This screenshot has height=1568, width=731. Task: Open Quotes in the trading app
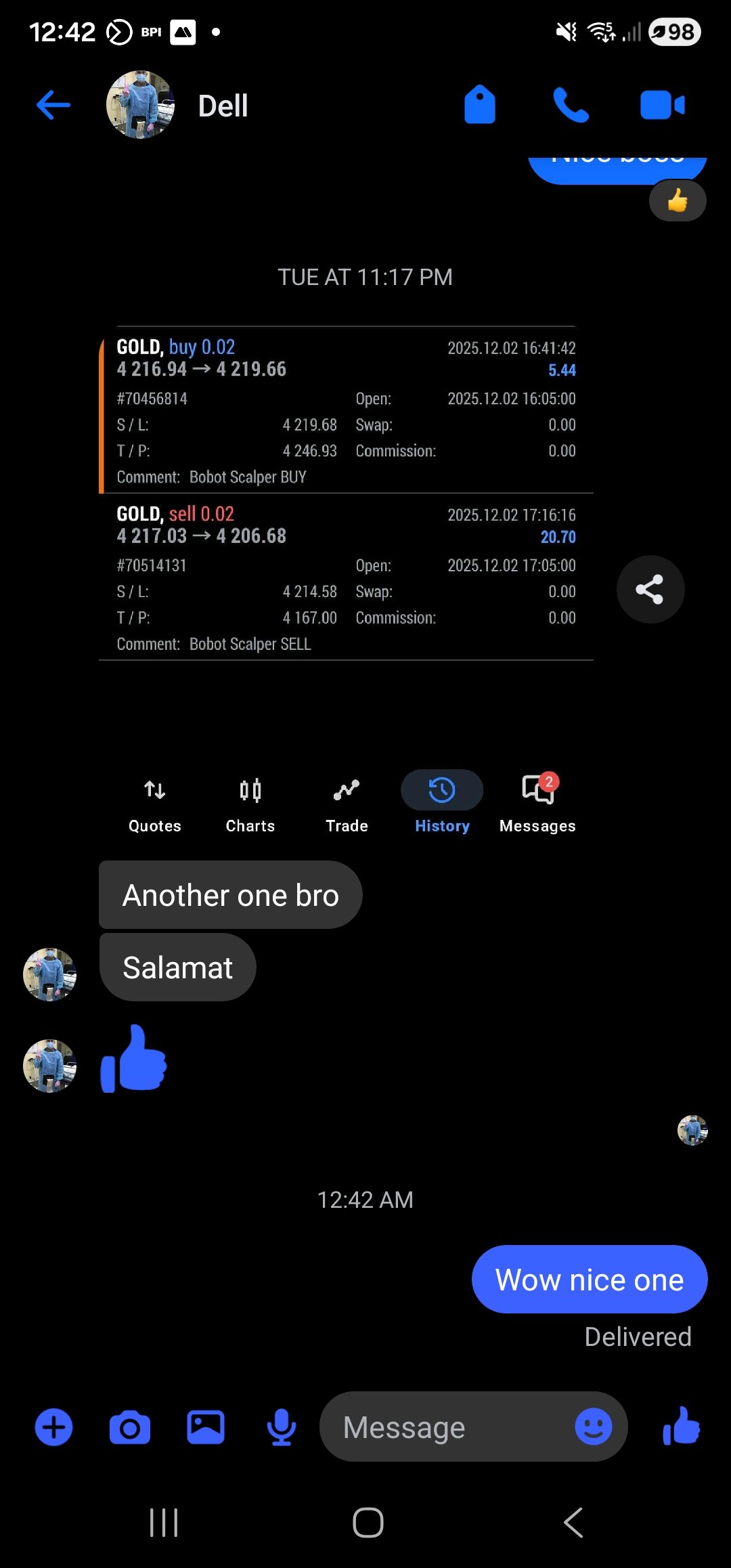(x=154, y=804)
